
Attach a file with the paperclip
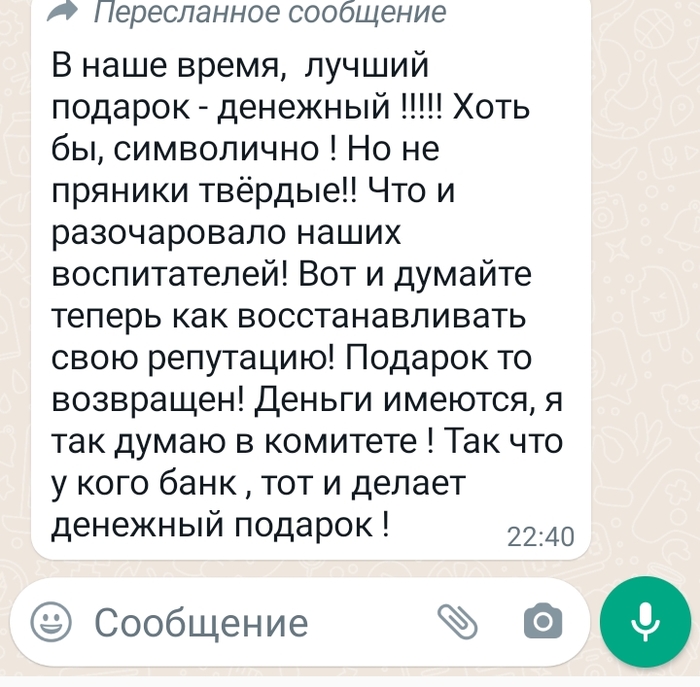click(x=459, y=622)
